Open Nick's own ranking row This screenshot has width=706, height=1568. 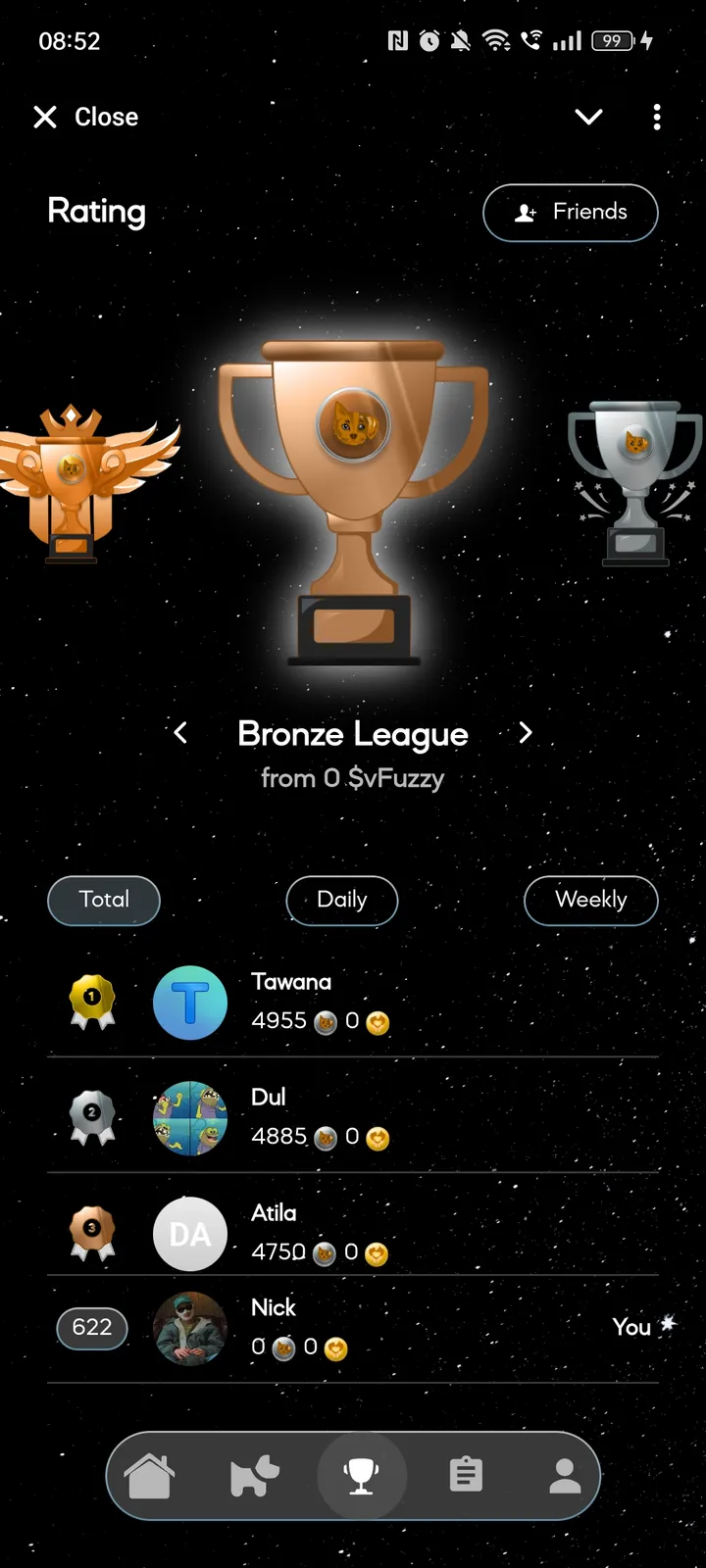click(353, 1328)
